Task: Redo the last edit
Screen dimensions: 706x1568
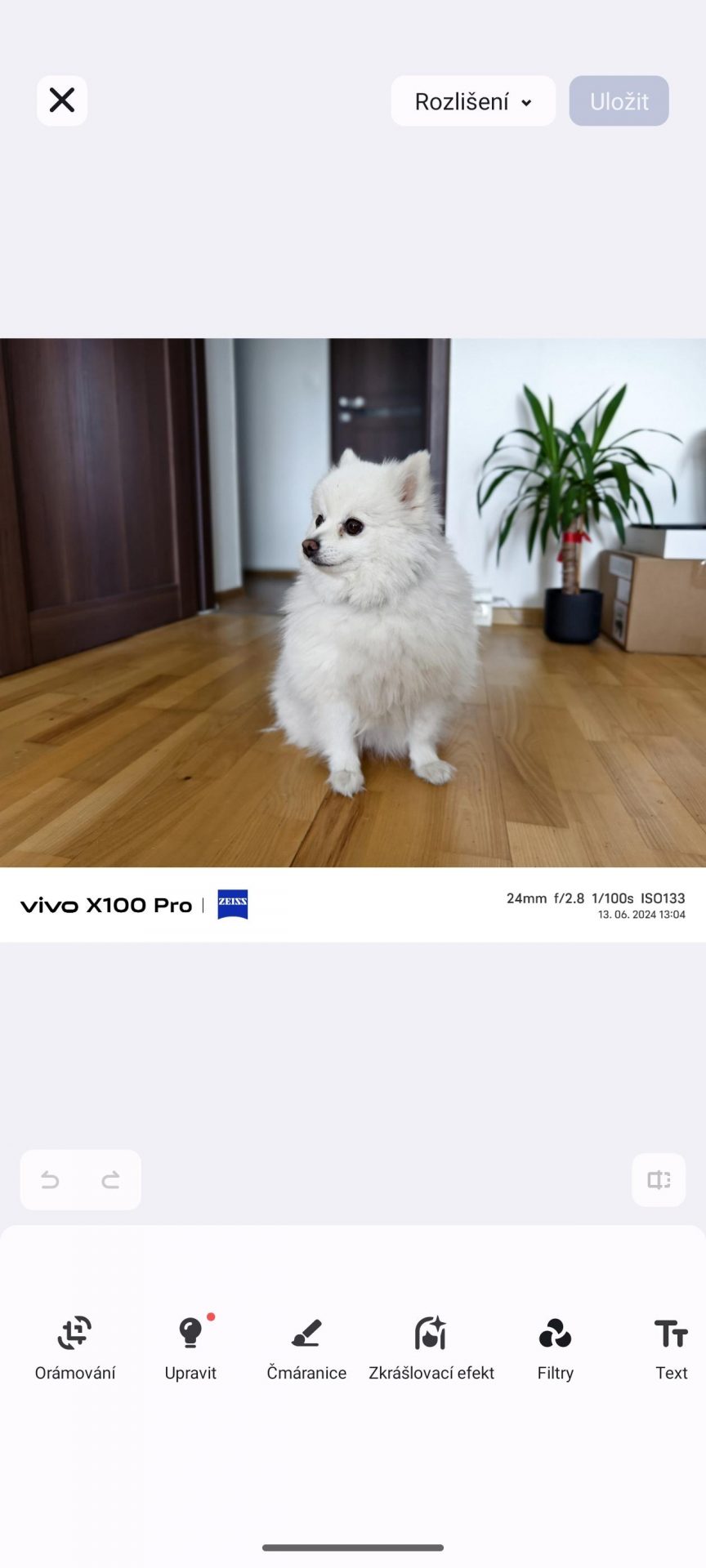Action: pyautogui.click(x=110, y=1179)
